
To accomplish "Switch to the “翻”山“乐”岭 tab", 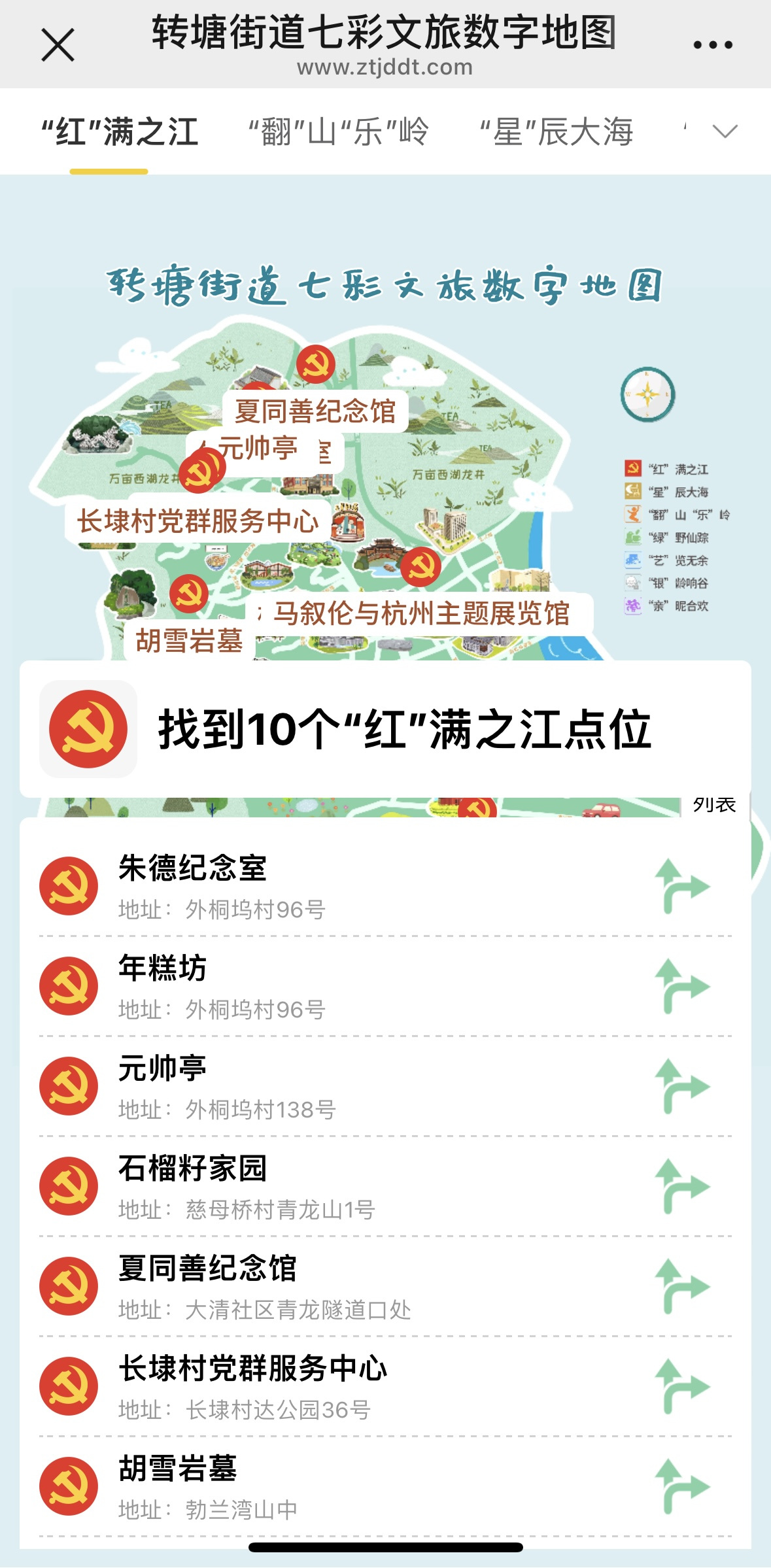I will click(x=338, y=132).
